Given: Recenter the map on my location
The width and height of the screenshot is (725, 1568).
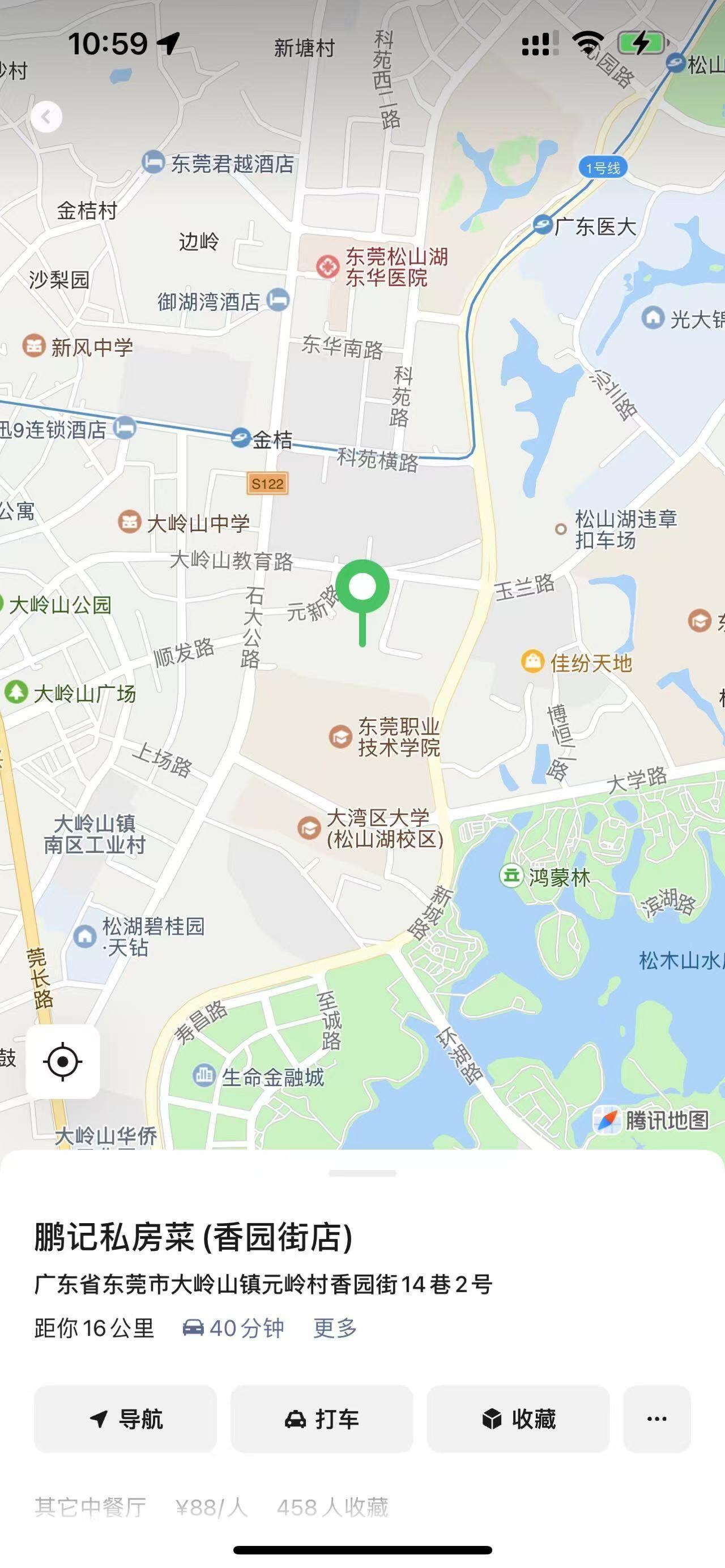Looking at the screenshot, I should click(x=63, y=1062).
